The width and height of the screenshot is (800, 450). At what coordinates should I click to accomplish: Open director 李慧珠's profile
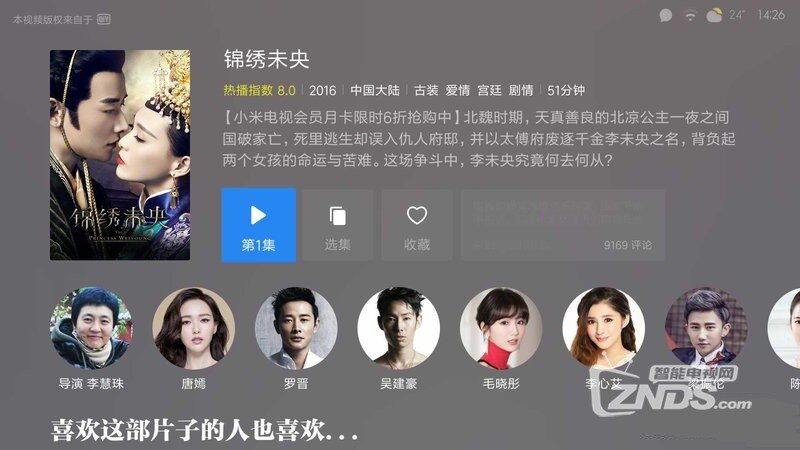pyautogui.click(x=91, y=328)
